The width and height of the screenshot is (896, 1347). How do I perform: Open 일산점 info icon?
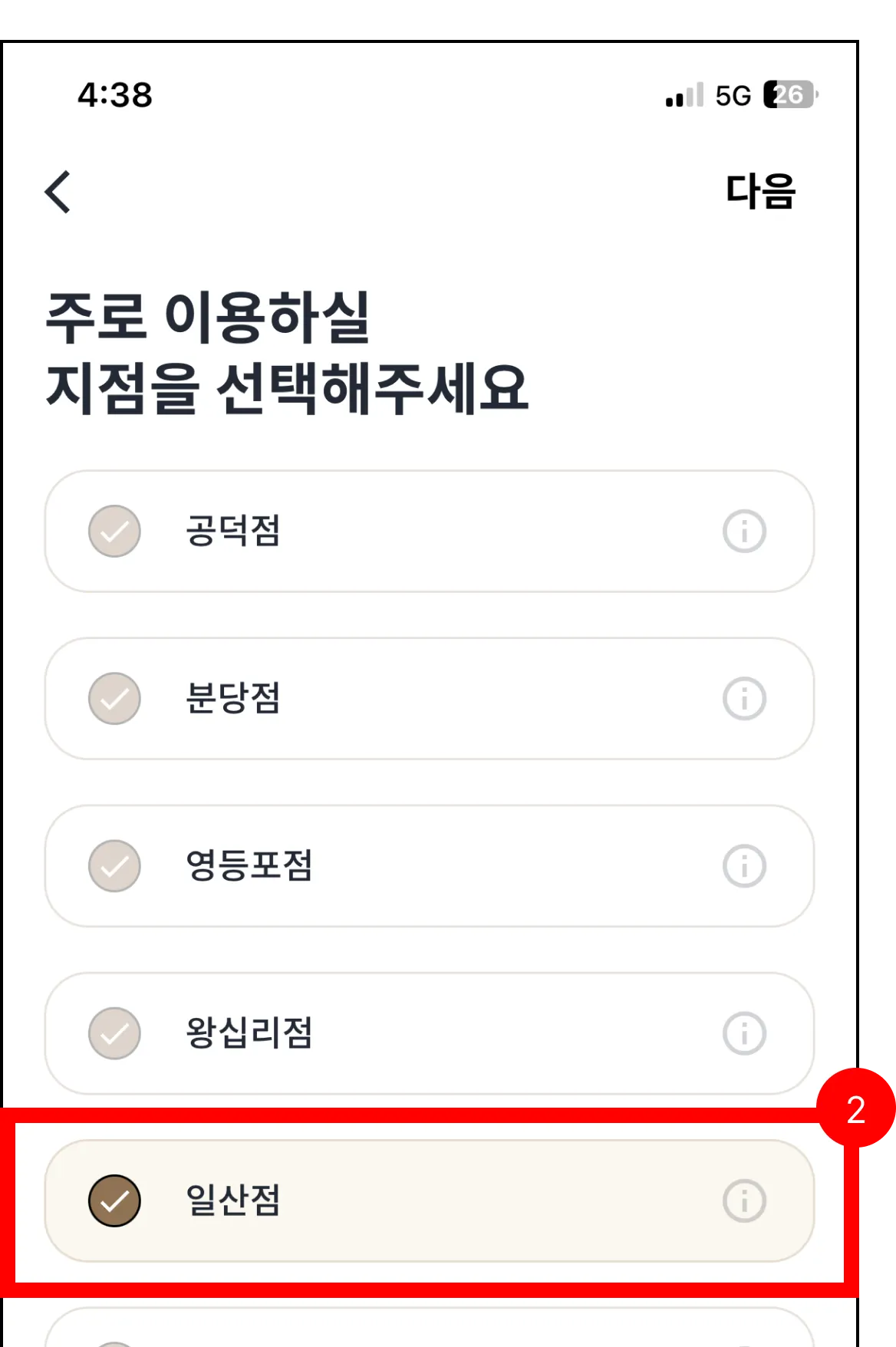tap(744, 1200)
